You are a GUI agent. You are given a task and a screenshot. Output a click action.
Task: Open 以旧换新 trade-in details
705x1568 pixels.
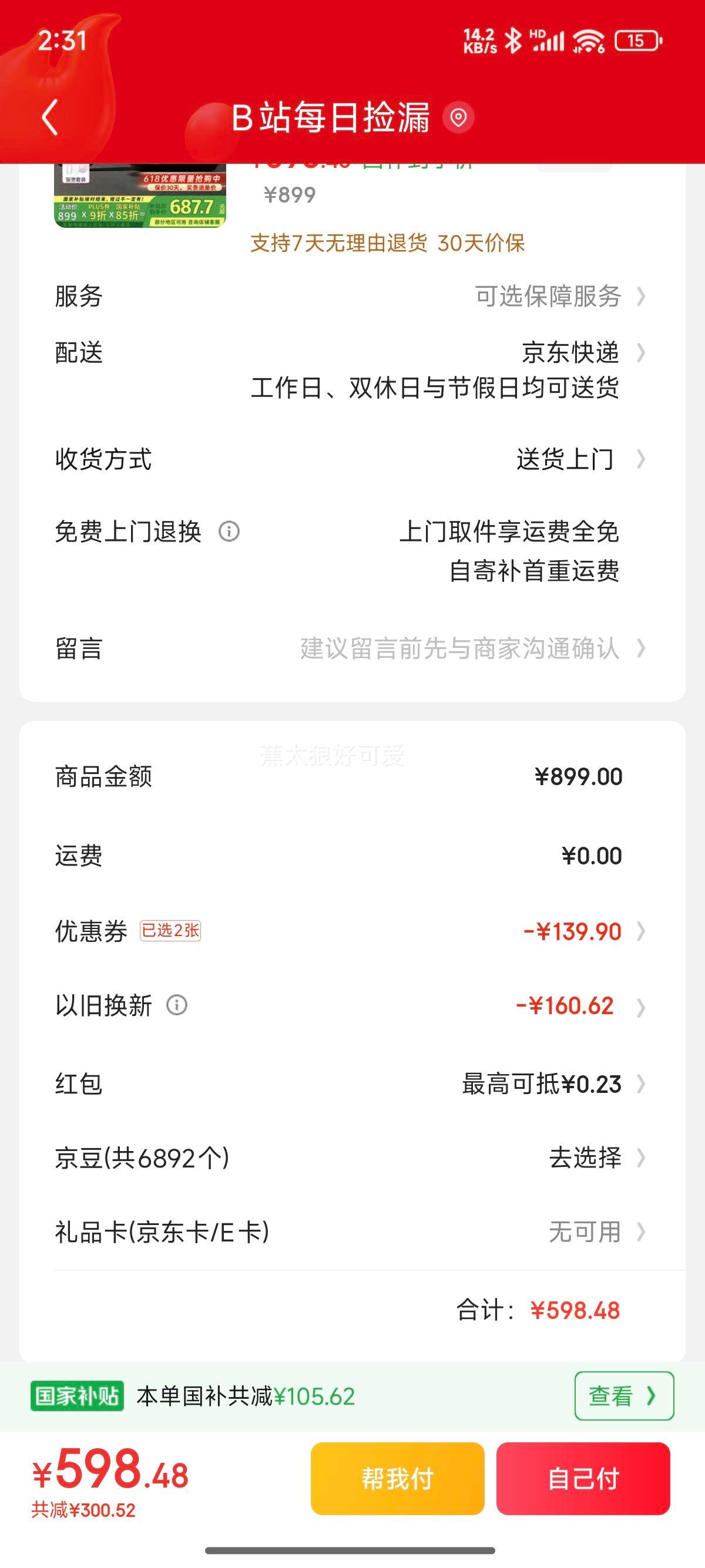352,1005
